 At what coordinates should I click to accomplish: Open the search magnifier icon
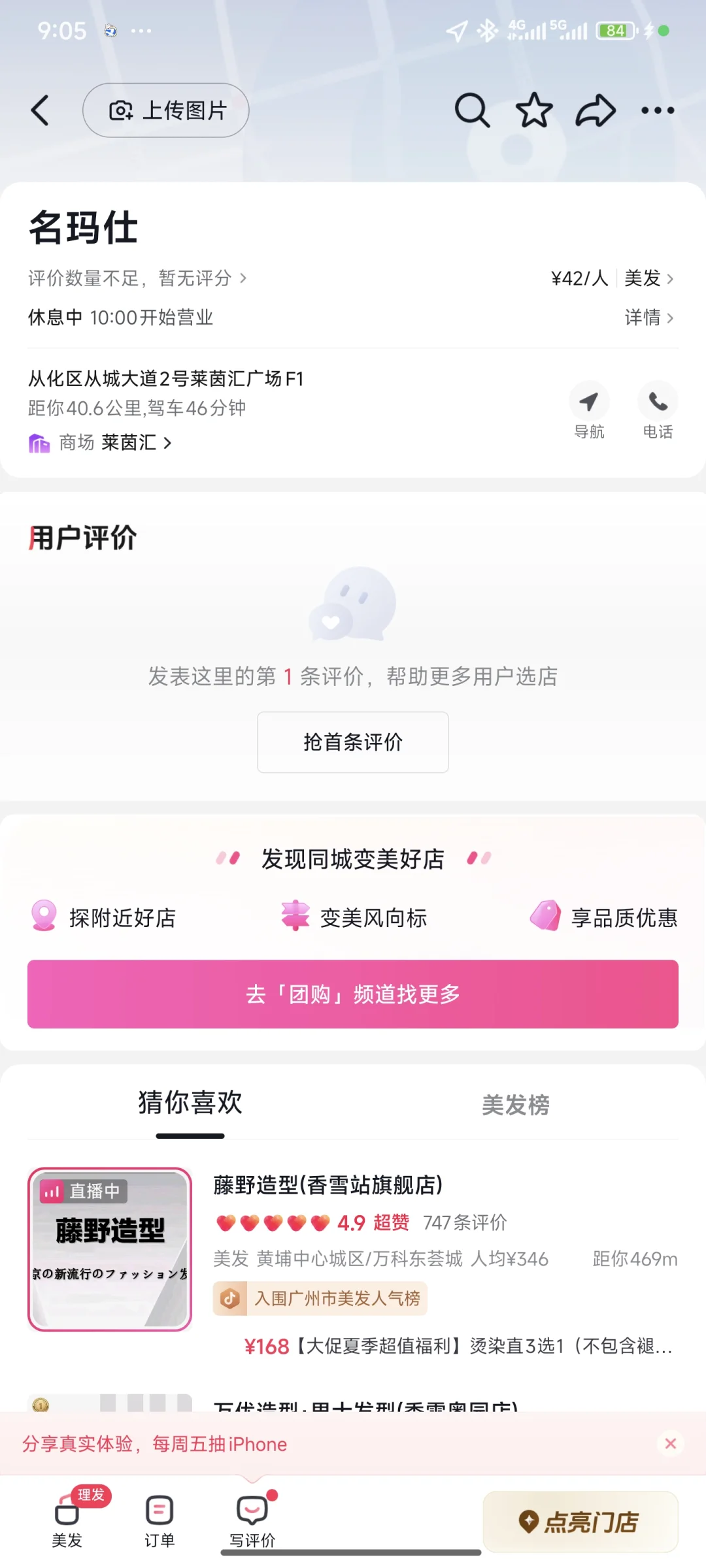click(472, 110)
